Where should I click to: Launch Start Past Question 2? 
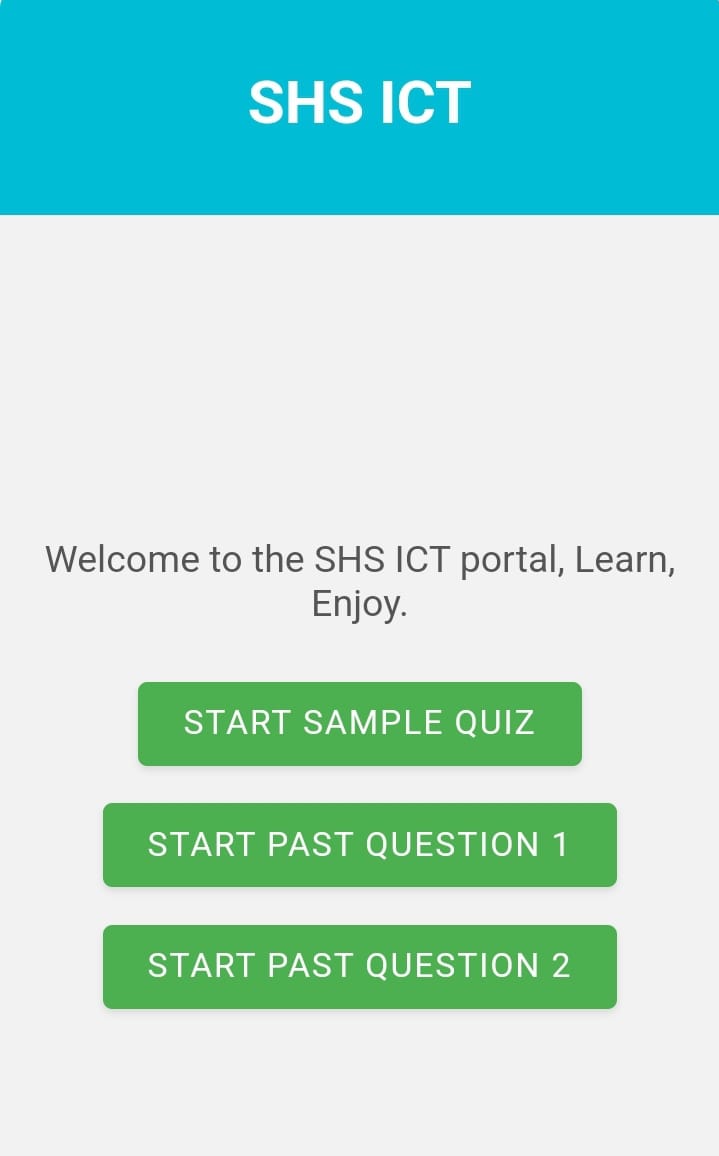359,966
